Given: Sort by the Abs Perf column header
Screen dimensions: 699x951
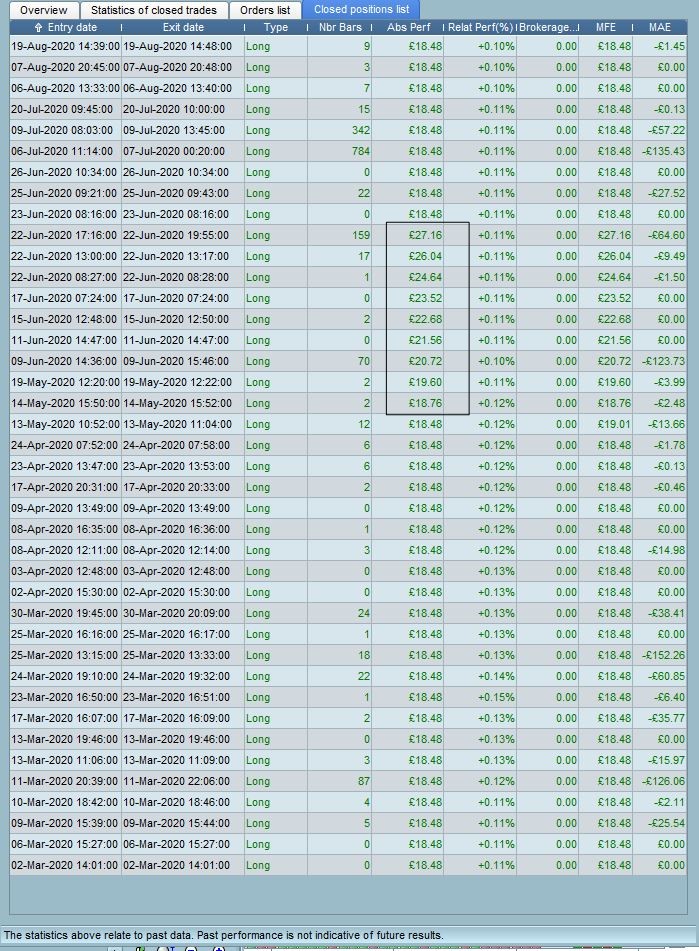Looking at the screenshot, I should 408,27.
